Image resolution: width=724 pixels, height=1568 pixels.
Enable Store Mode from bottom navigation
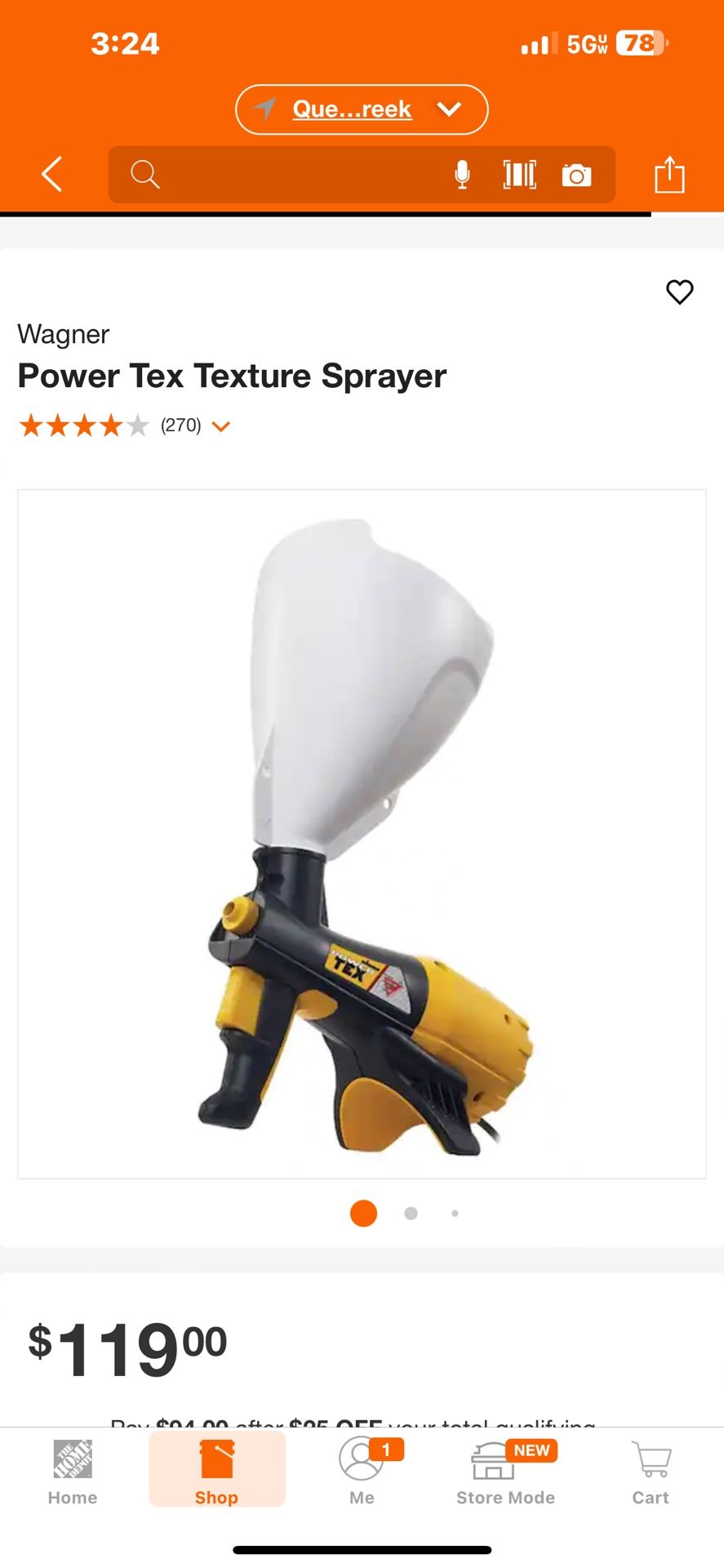coord(505,1470)
